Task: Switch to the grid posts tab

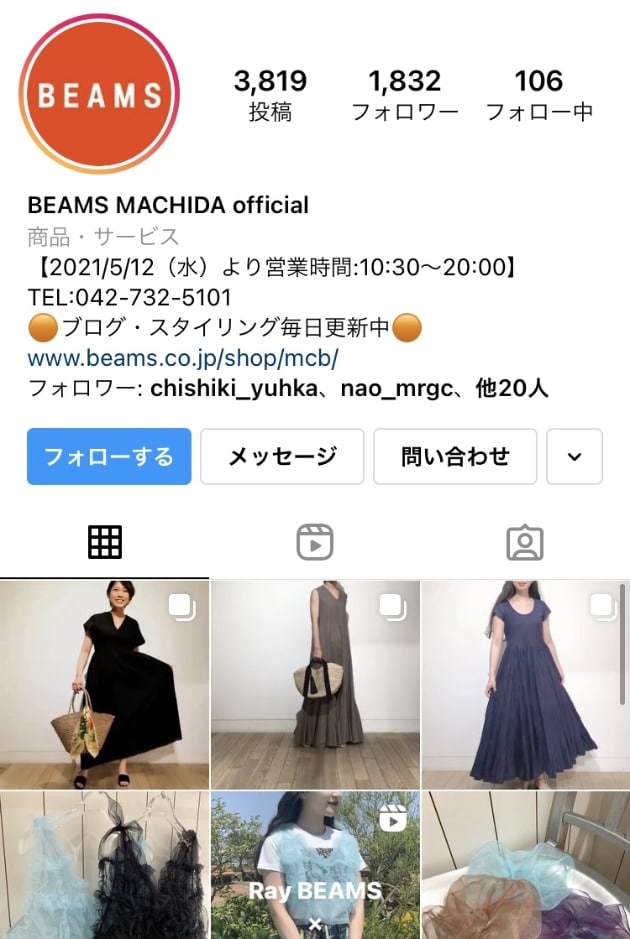Action: [x=104, y=542]
